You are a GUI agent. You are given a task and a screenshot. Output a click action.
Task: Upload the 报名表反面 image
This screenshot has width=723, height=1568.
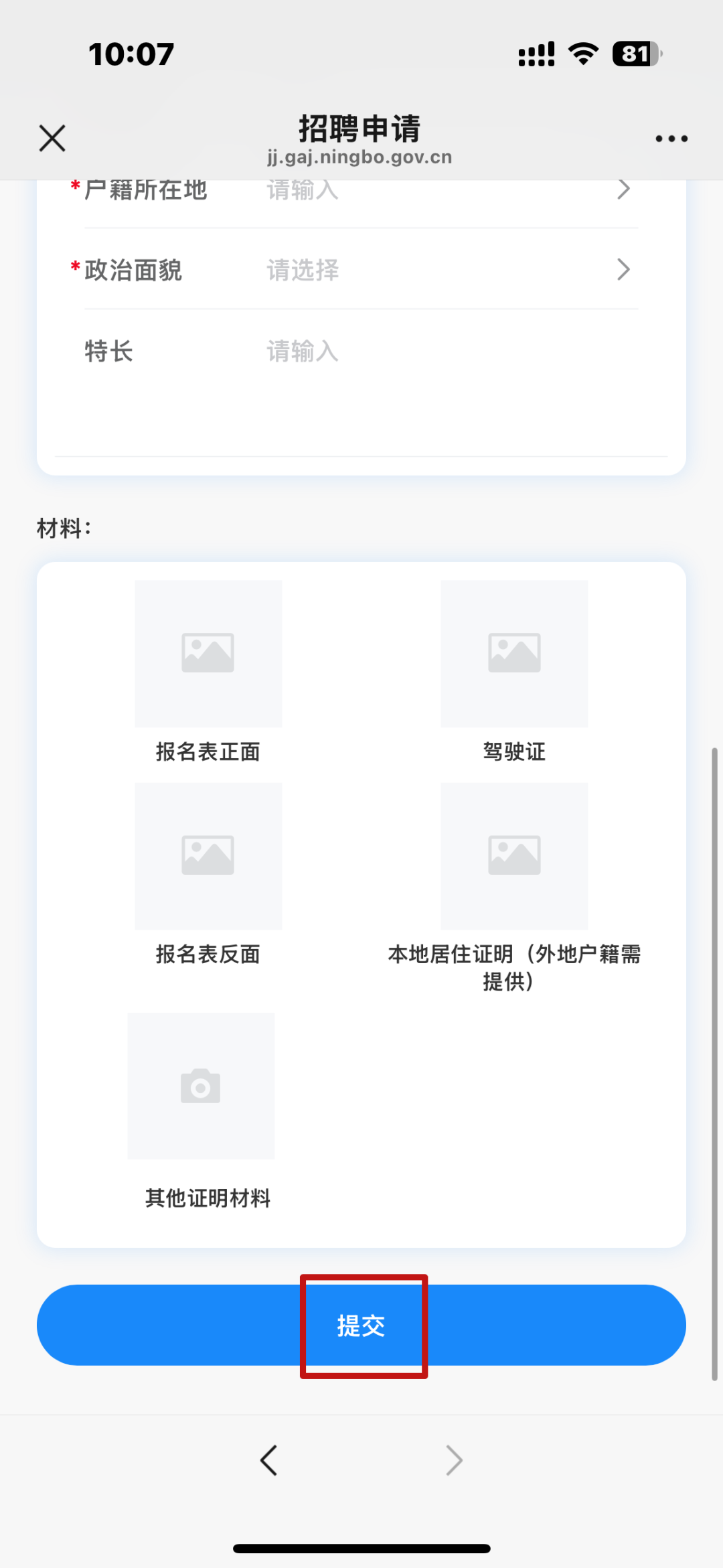[x=208, y=856]
